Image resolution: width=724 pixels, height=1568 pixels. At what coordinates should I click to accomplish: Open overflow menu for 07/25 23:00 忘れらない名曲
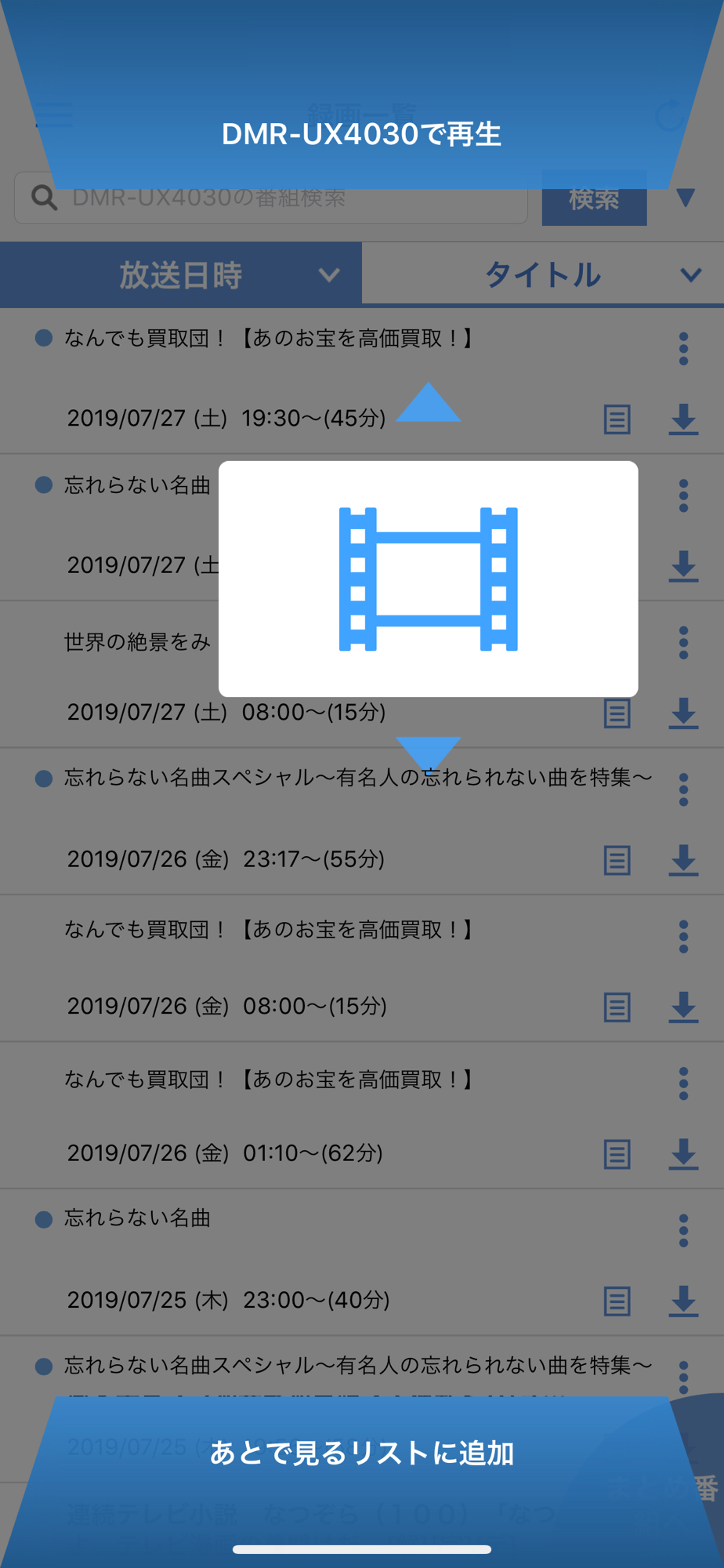pyautogui.click(x=683, y=1231)
